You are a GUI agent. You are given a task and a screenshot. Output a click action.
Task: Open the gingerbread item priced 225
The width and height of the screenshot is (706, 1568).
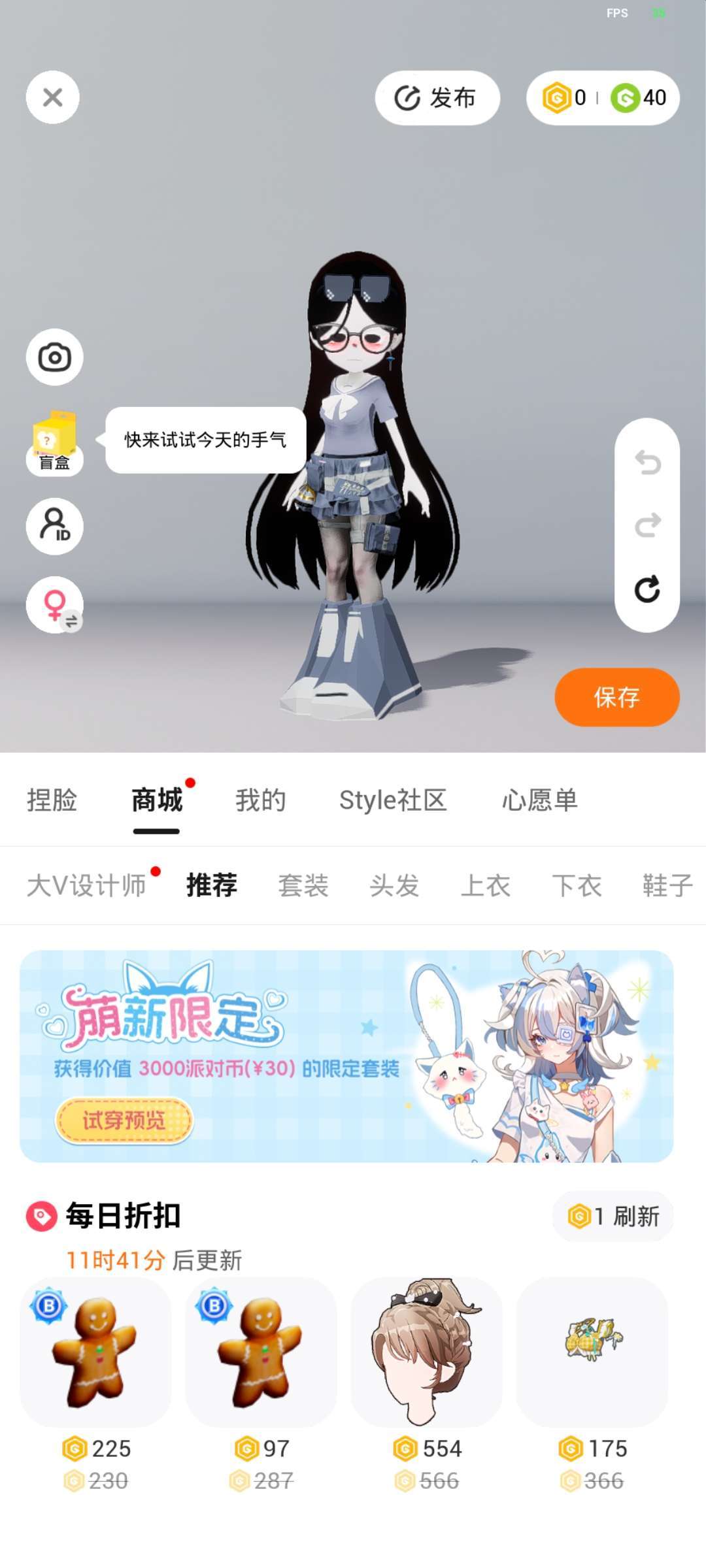pyautogui.click(x=95, y=1352)
